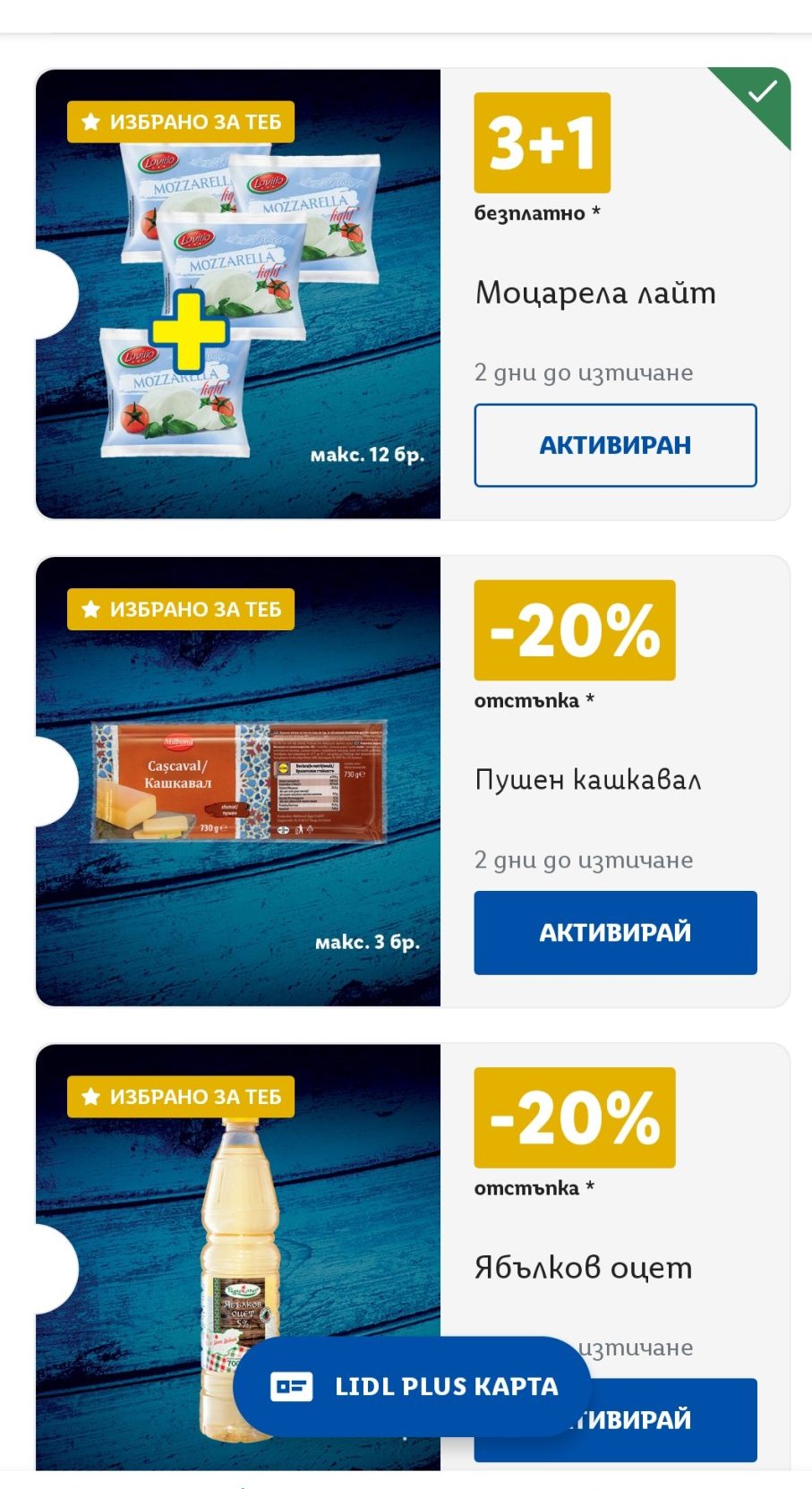Activate the Ябълков оцет coupon
Image resolution: width=812 pixels, height=1489 pixels.
coord(680,1419)
